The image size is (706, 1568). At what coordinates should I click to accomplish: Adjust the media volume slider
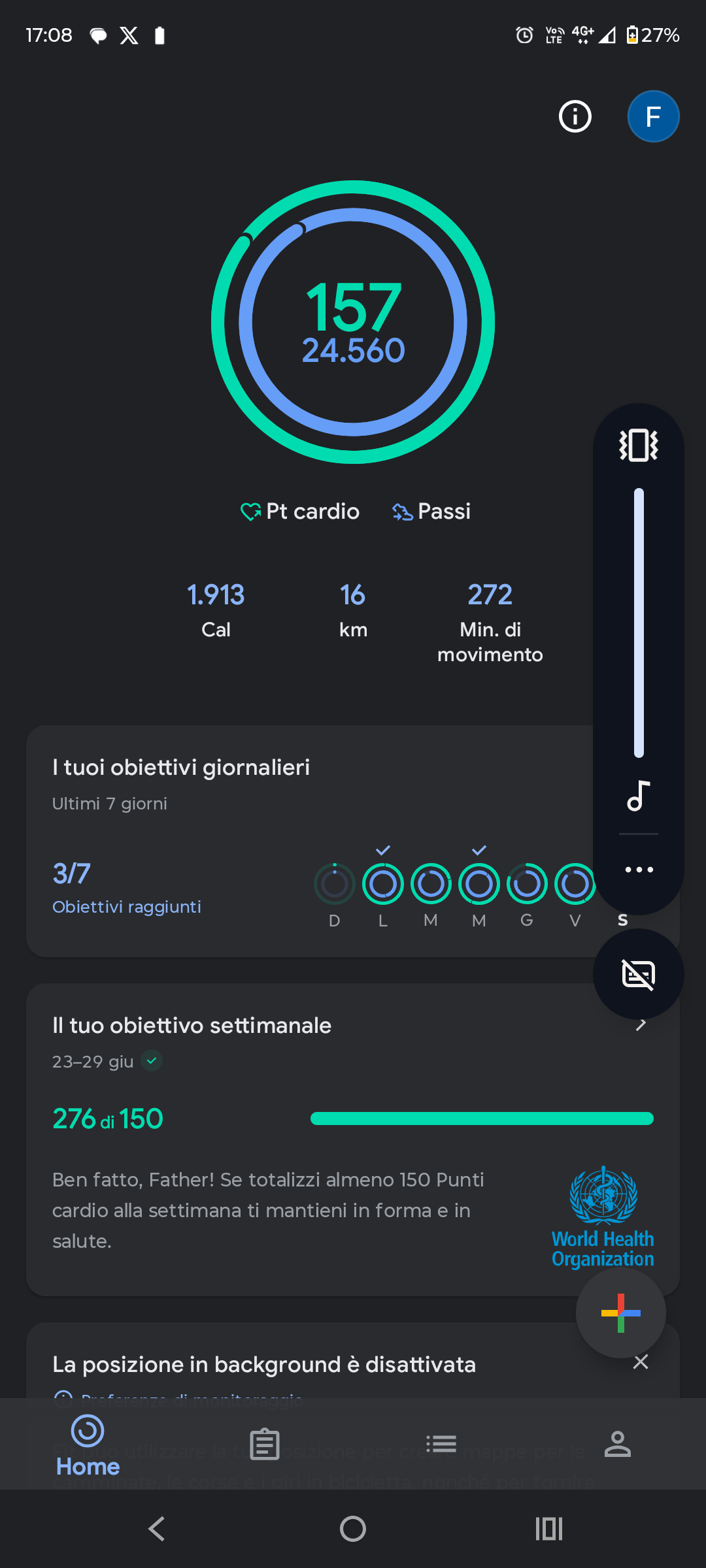click(x=639, y=623)
